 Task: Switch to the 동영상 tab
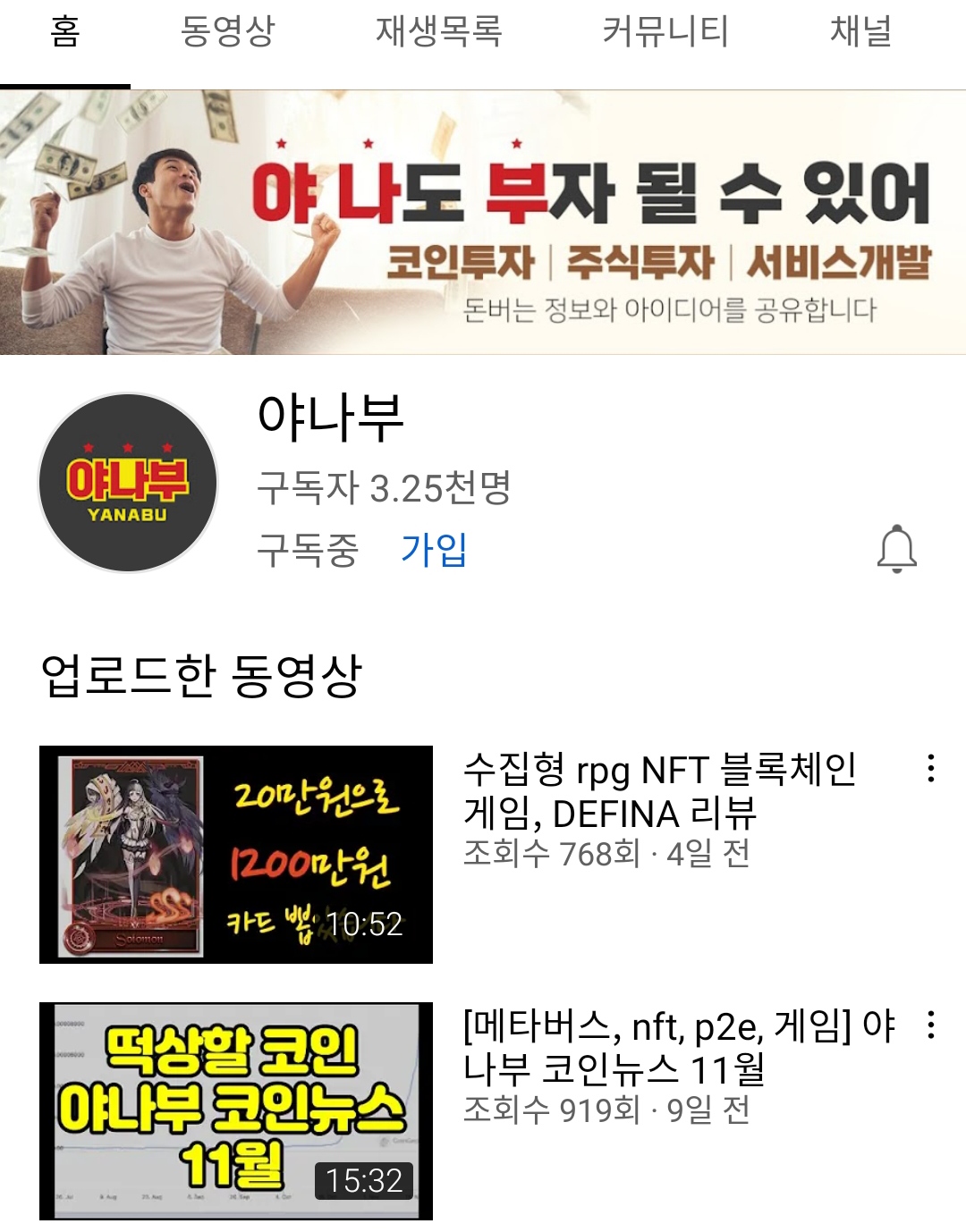[227, 33]
